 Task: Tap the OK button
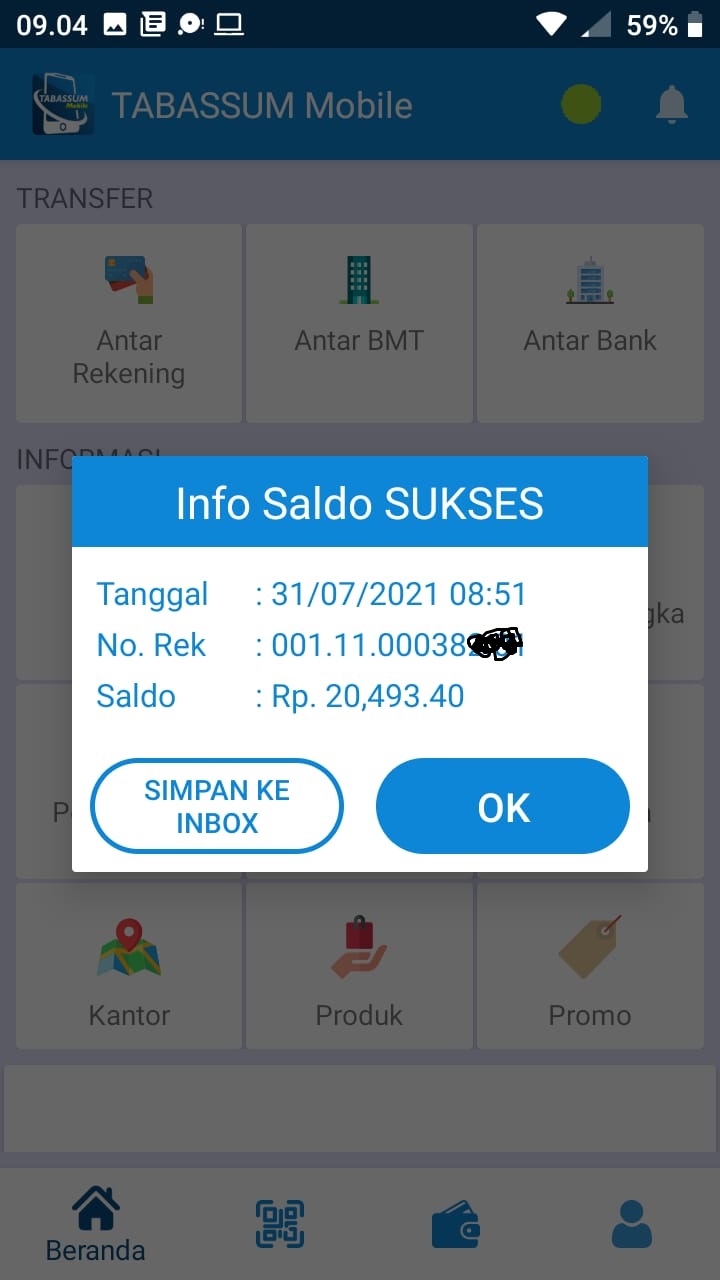tap(503, 806)
